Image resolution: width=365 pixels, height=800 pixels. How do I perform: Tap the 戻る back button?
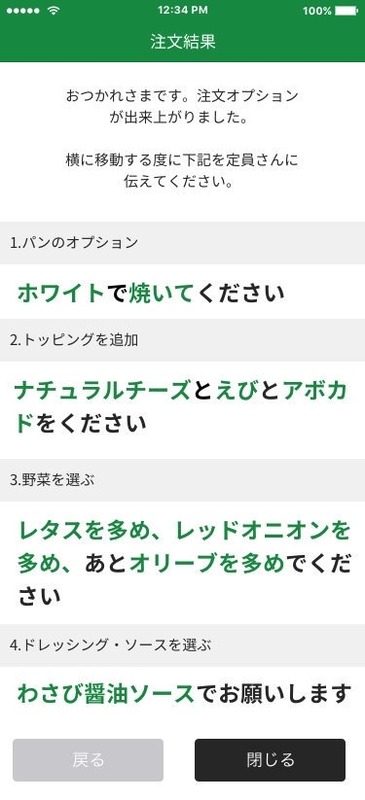88,760
